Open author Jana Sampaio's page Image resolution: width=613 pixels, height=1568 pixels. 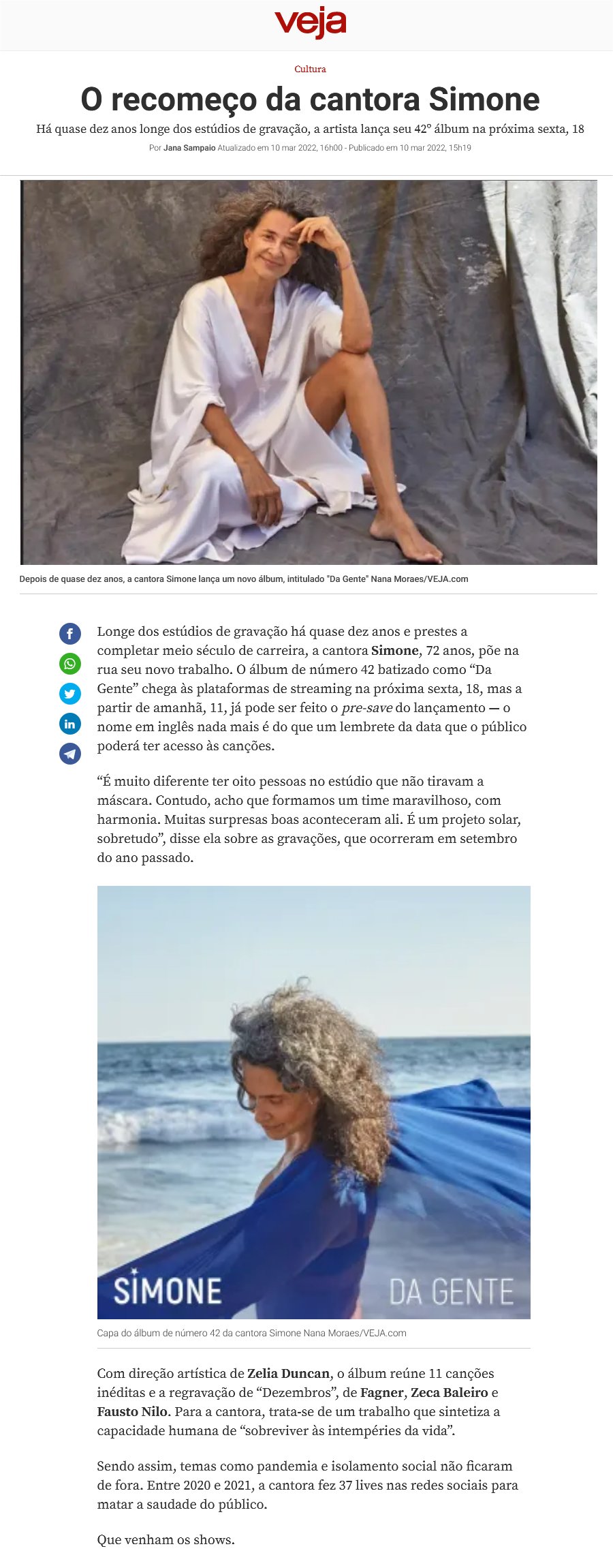(189, 148)
